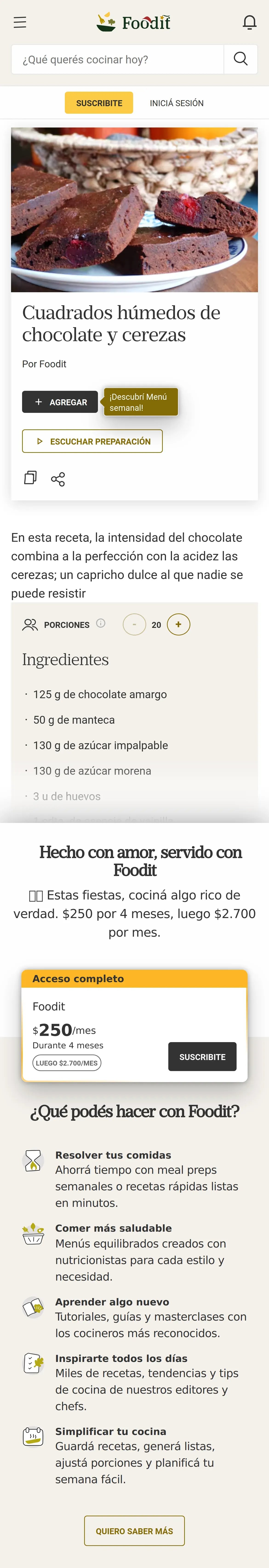This screenshot has height=1568, width=269.
Task: Open Iniciá sesión
Action: tap(177, 103)
